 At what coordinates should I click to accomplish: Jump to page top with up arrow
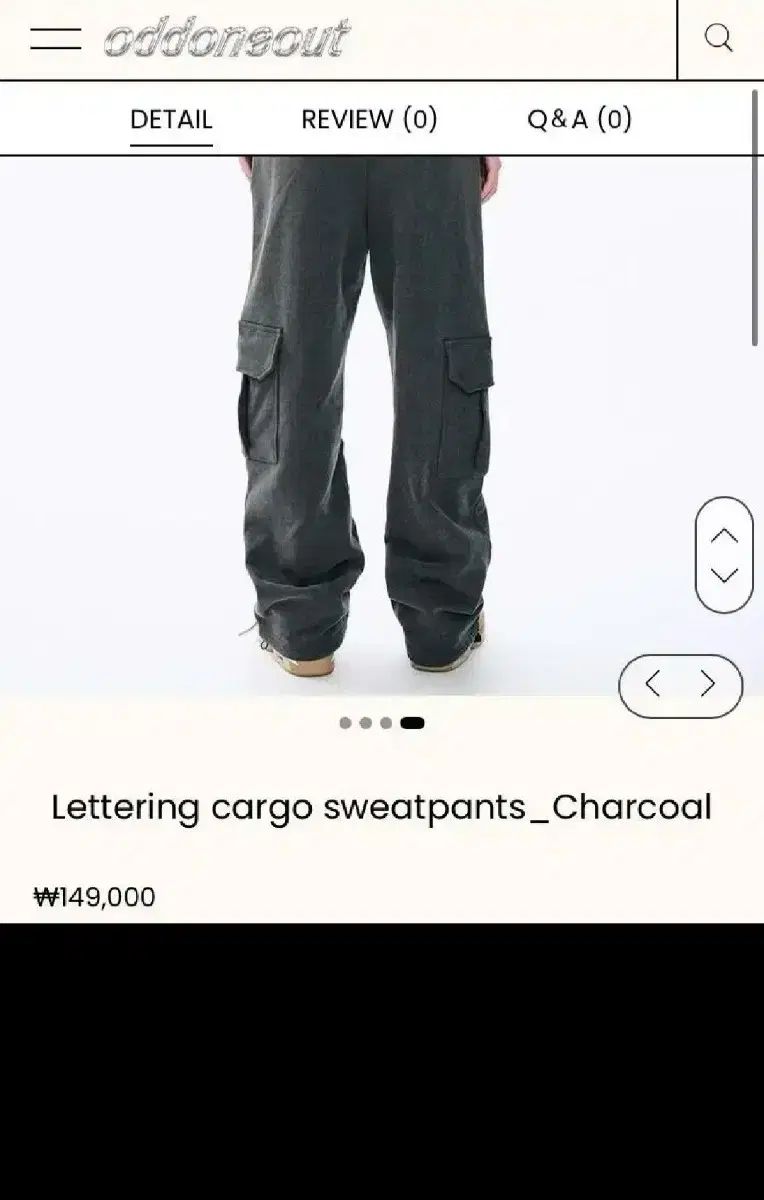coord(724,534)
